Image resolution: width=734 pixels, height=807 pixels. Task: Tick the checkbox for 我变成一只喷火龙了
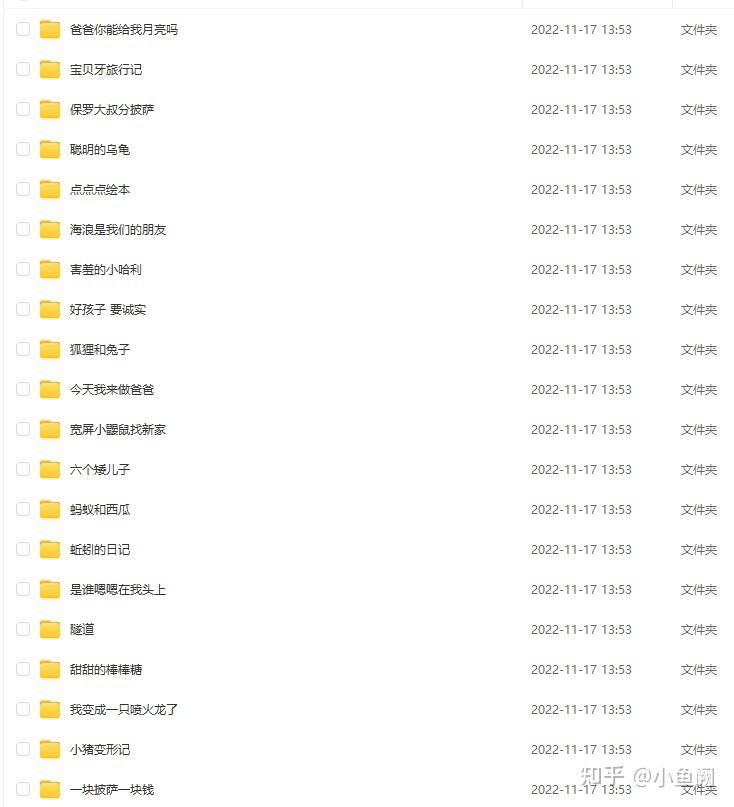coord(23,710)
